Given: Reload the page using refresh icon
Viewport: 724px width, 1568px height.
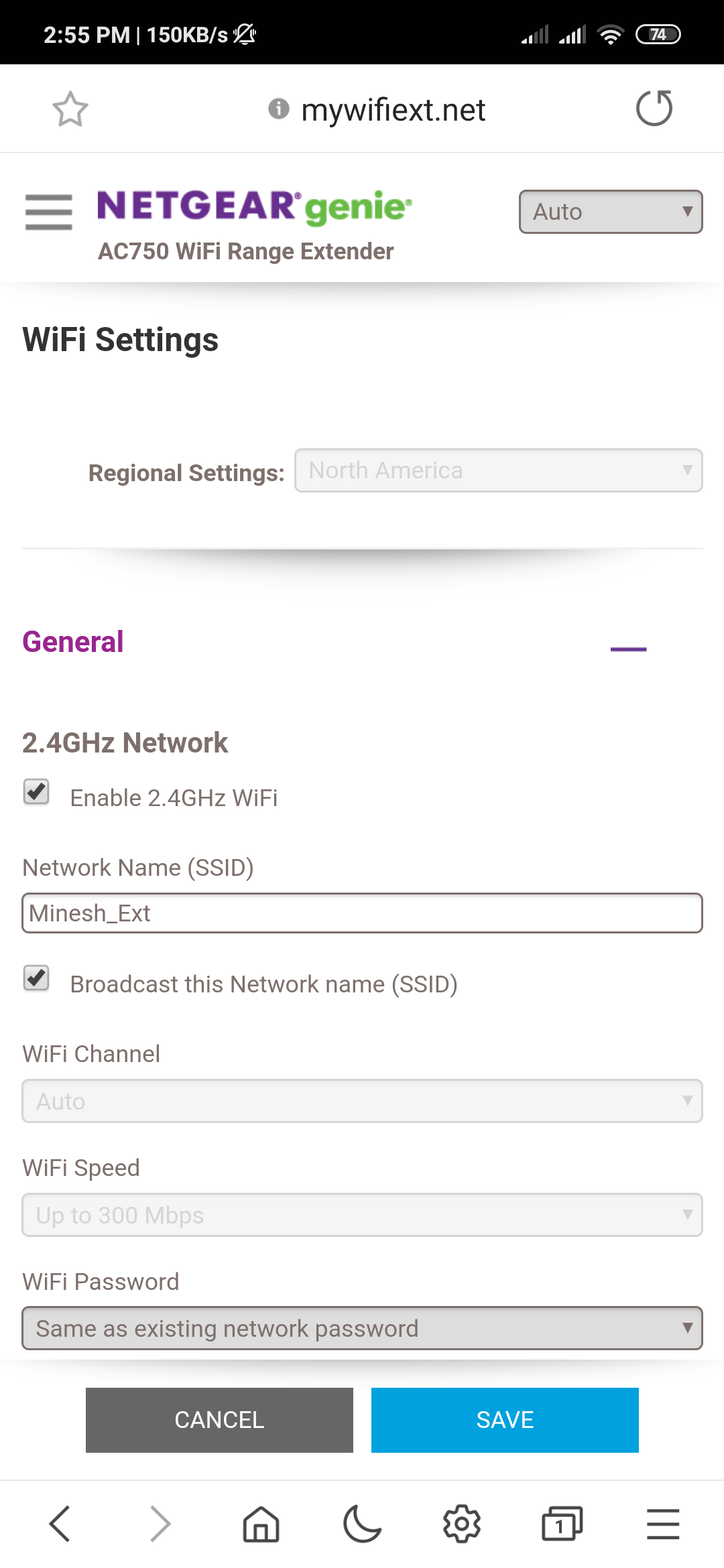Looking at the screenshot, I should click(x=654, y=109).
